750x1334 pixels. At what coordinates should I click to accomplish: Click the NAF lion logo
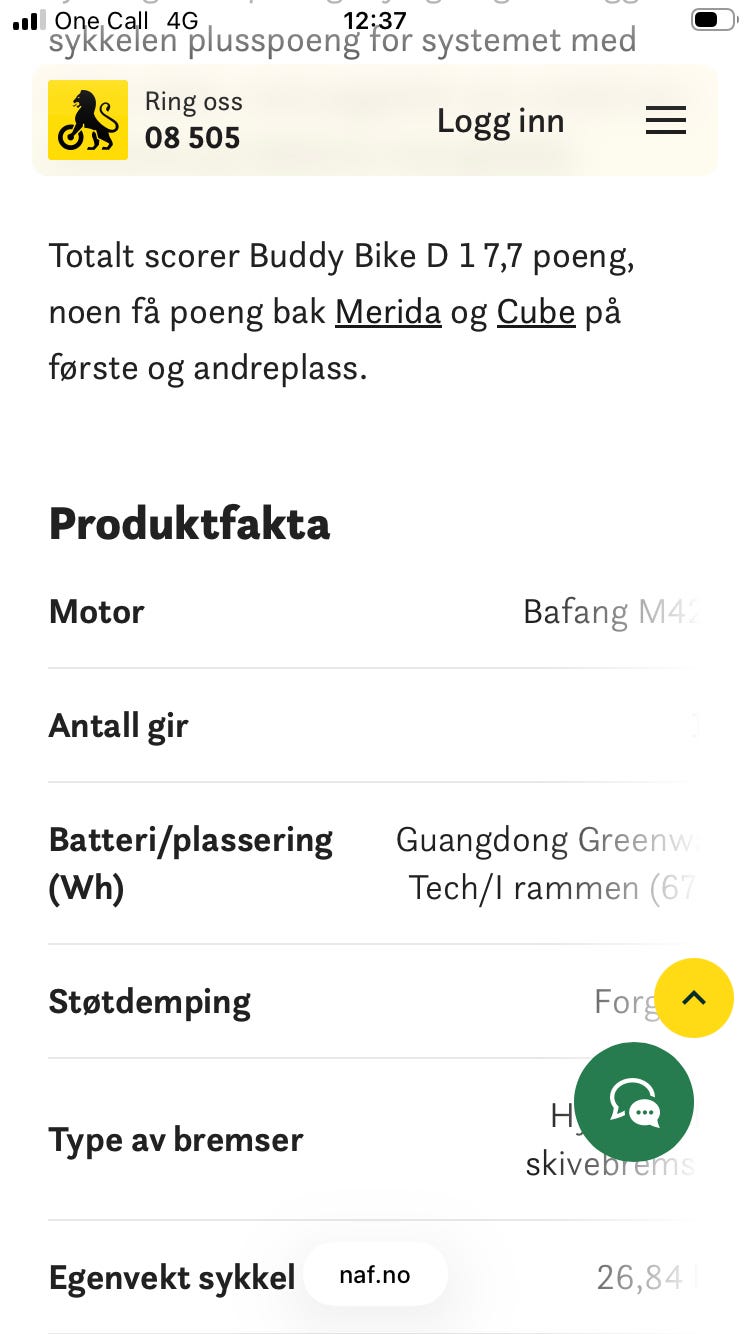tap(88, 120)
